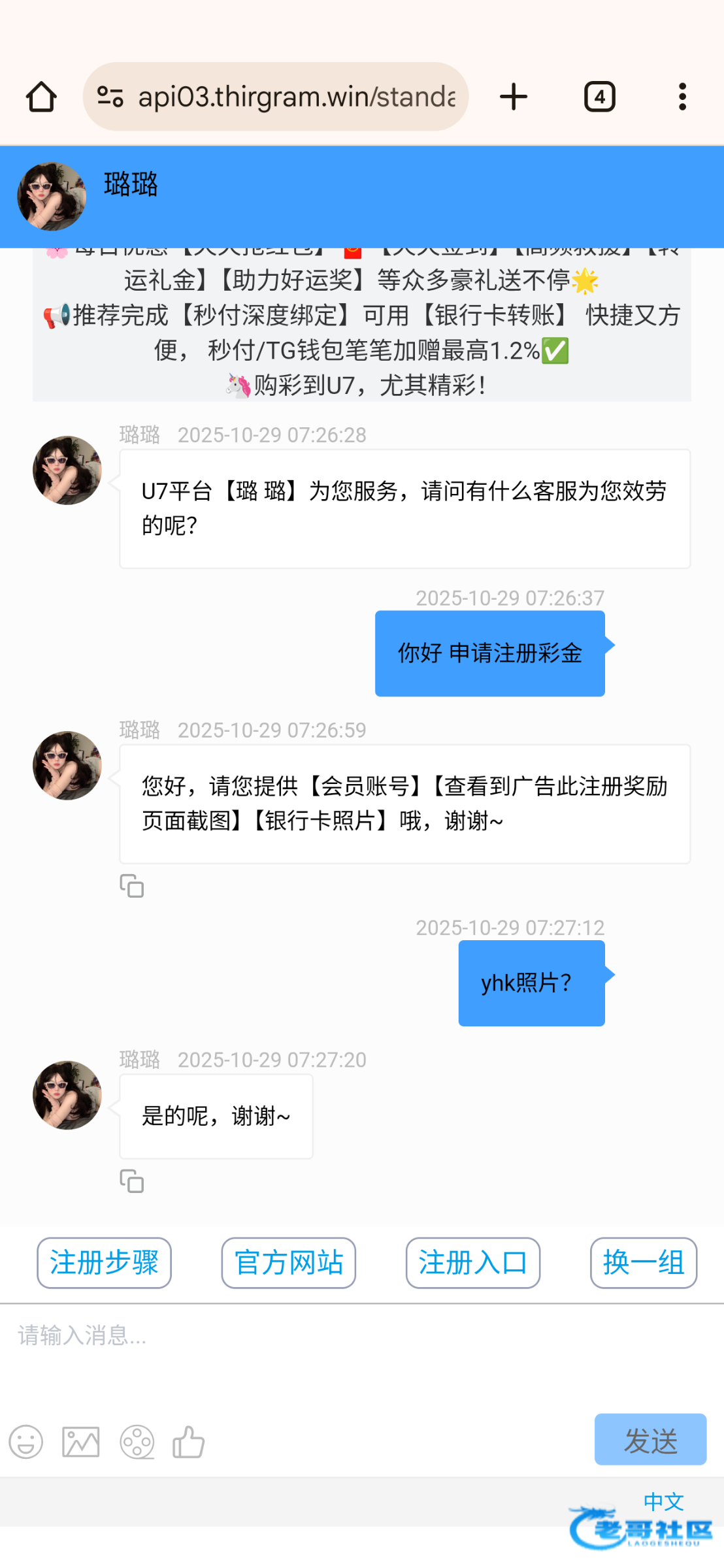Attach a video using the film reel icon
Image resolution: width=724 pixels, height=1568 pixels.
pos(137,1442)
